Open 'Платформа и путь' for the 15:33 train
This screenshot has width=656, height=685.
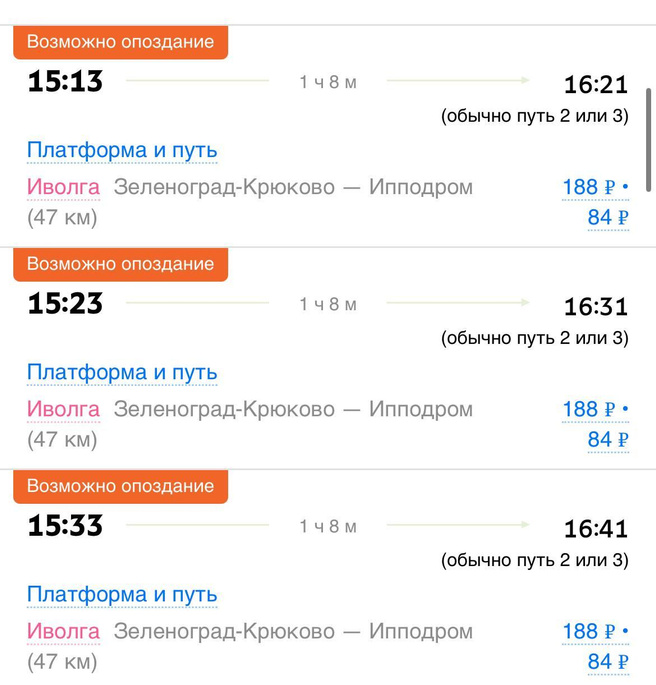point(122,595)
